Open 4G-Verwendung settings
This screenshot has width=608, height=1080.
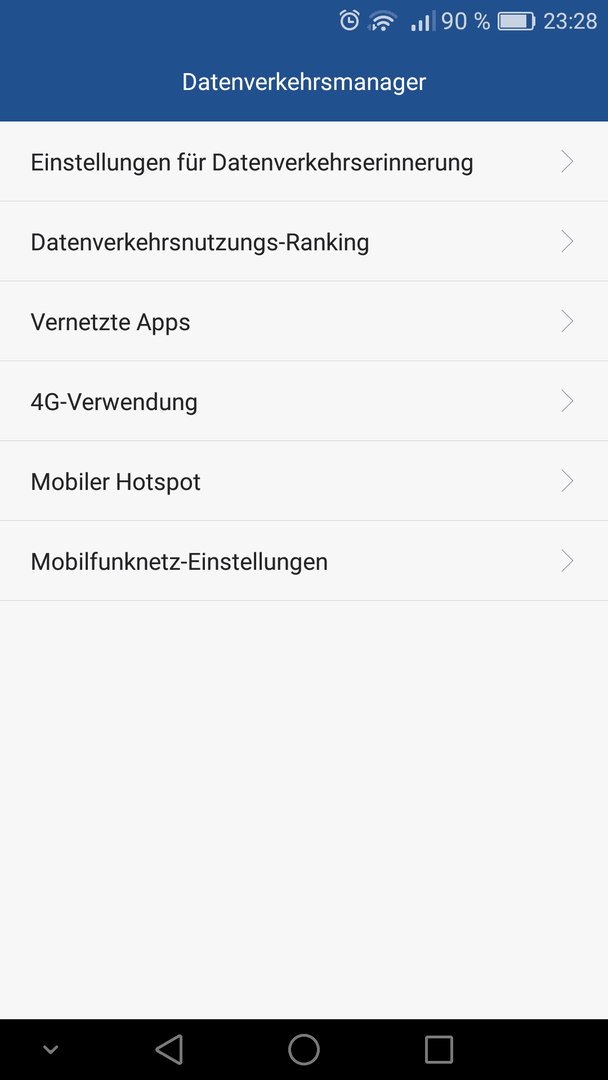[304, 402]
